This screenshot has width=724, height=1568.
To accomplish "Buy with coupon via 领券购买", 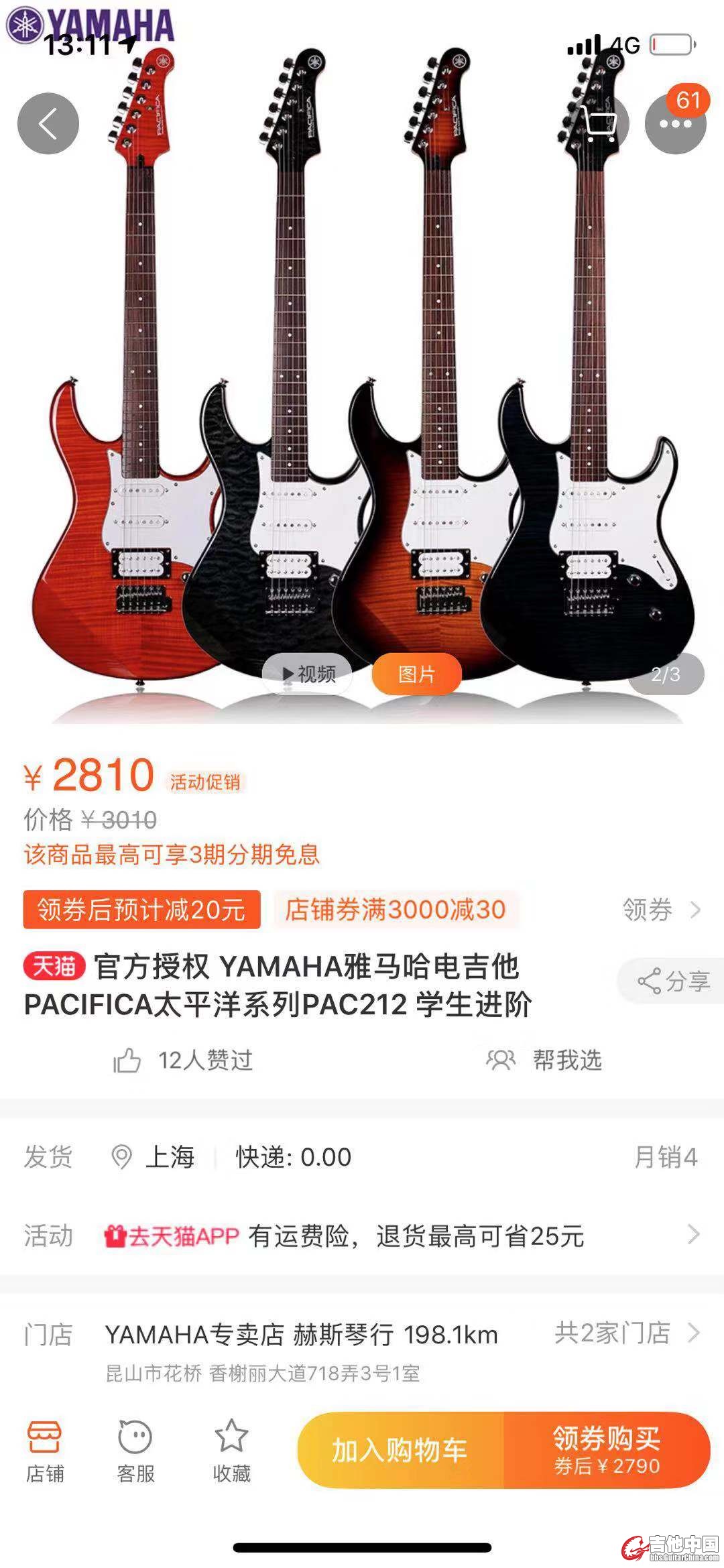I will (x=607, y=1451).
